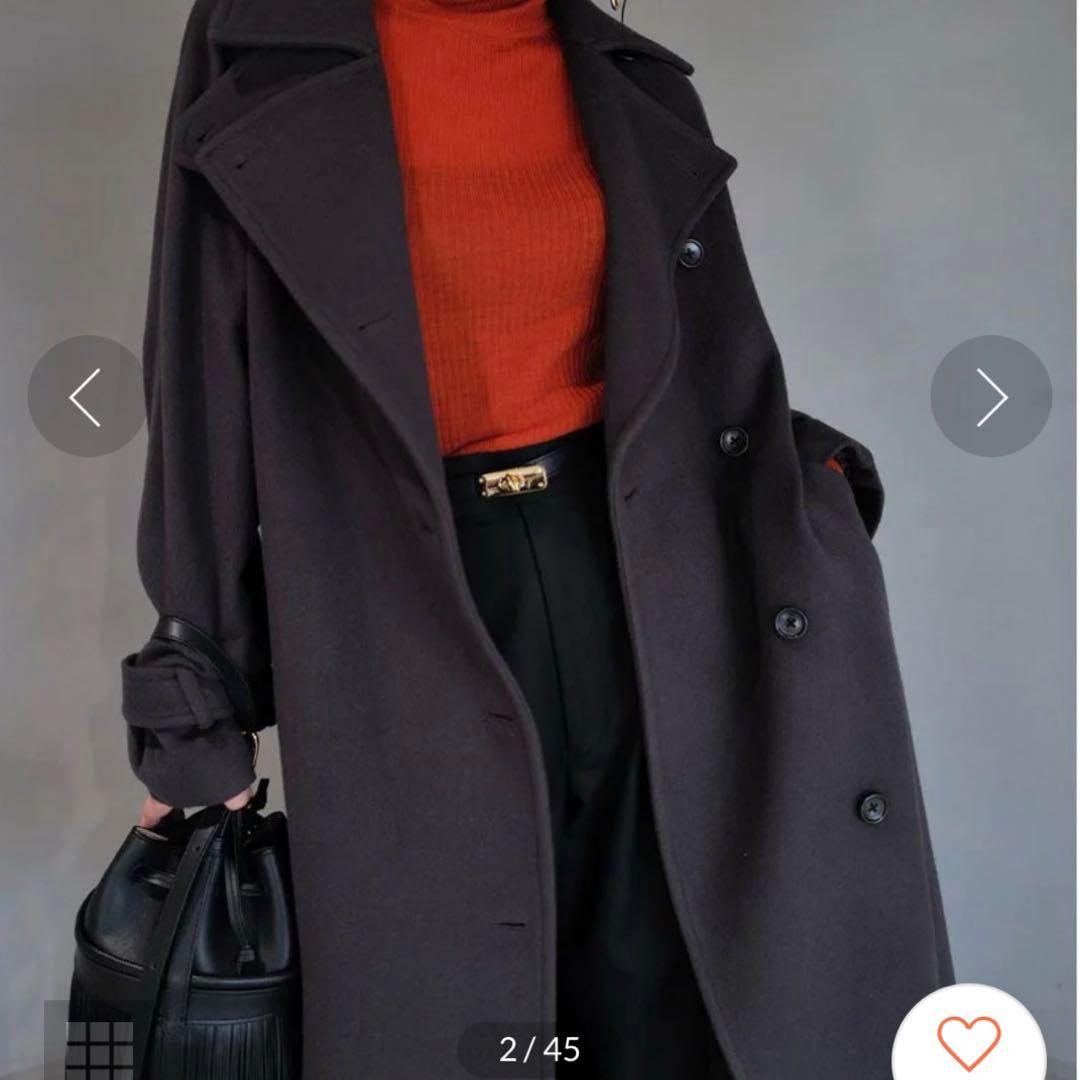Open the coat photo in full view
The height and width of the screenshot is (1080, 1080).
(x=540, y=600)
